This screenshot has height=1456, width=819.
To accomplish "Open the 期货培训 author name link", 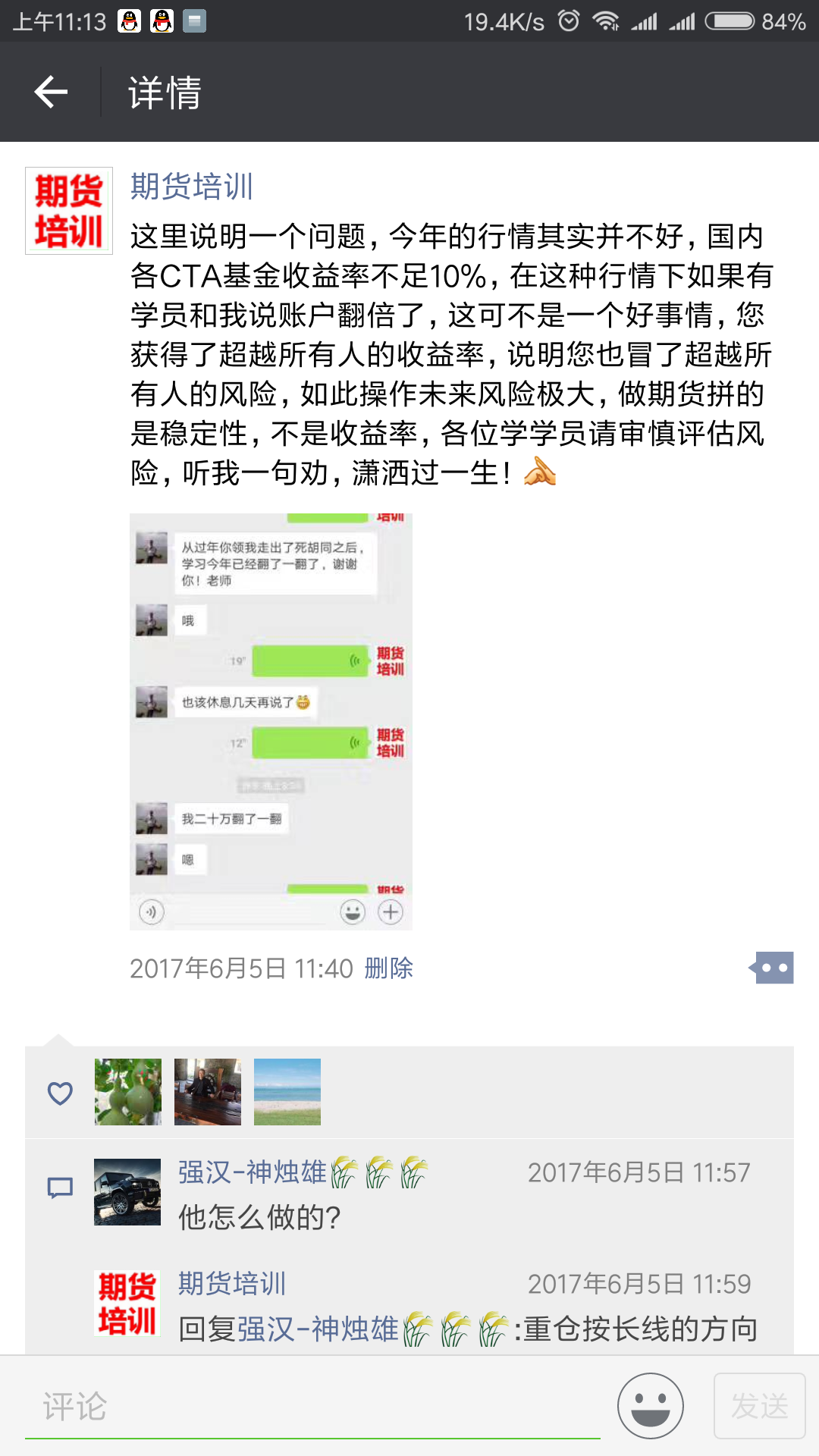I will click(x=192, y=187).
